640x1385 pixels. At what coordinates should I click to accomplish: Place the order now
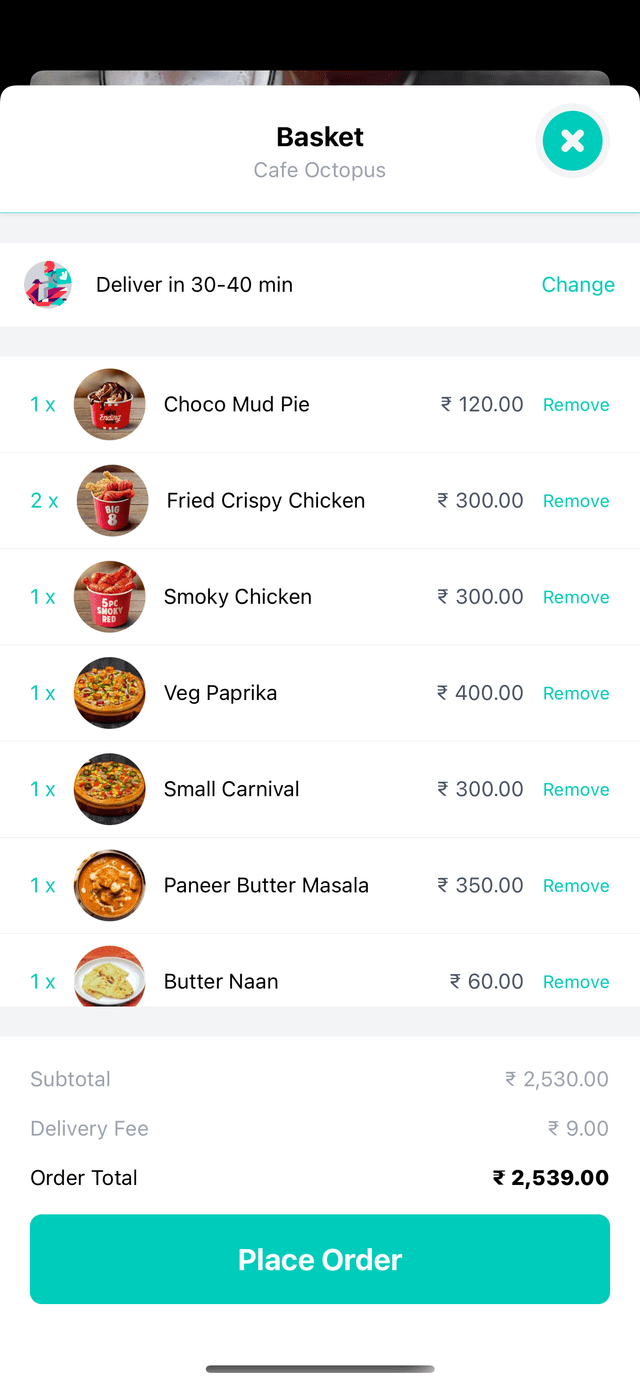click(320, 1259)
